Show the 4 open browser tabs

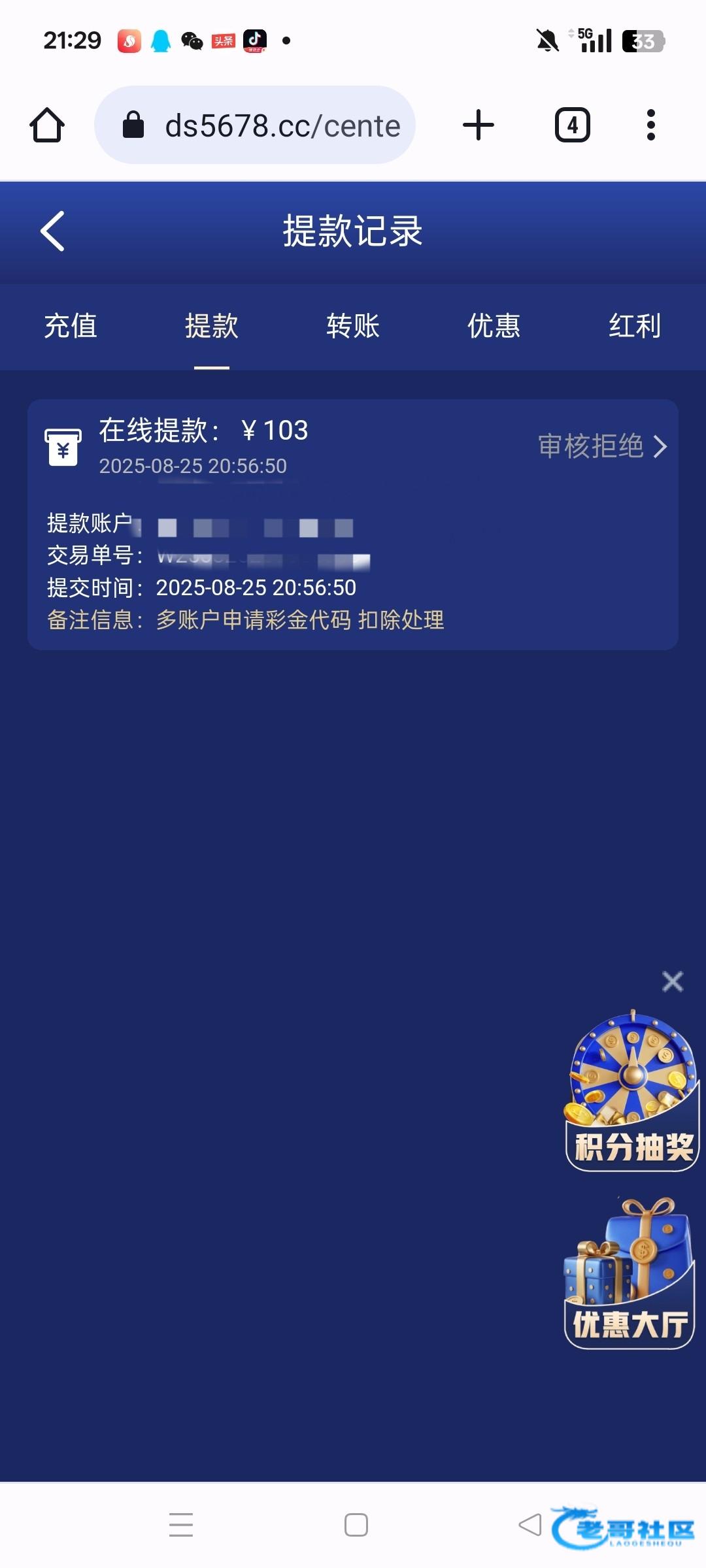point(573,125)
